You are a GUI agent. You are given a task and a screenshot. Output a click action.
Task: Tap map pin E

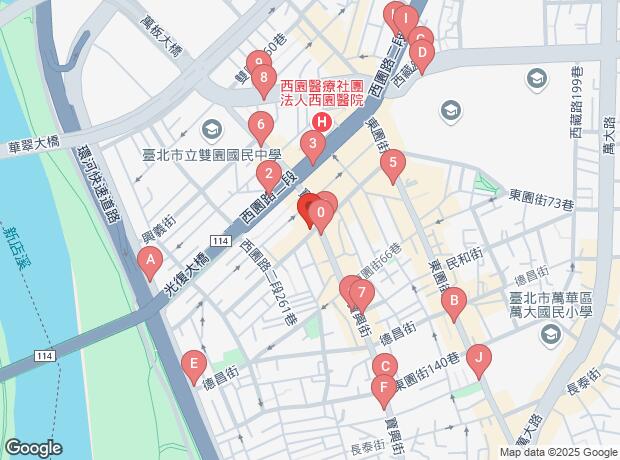tap(194, 365)
